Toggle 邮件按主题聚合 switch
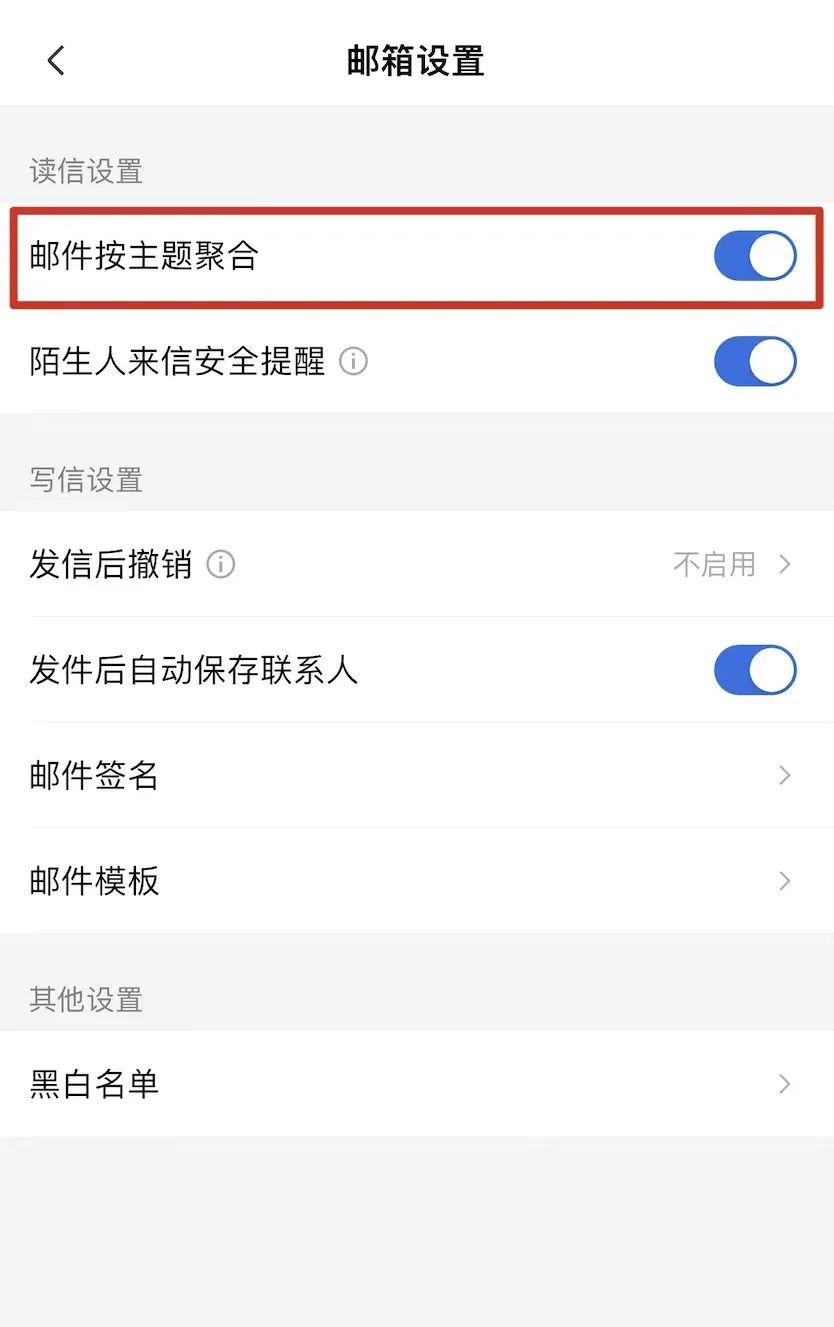This screenshot has height=1327, width=834. [x=754, y=257]
